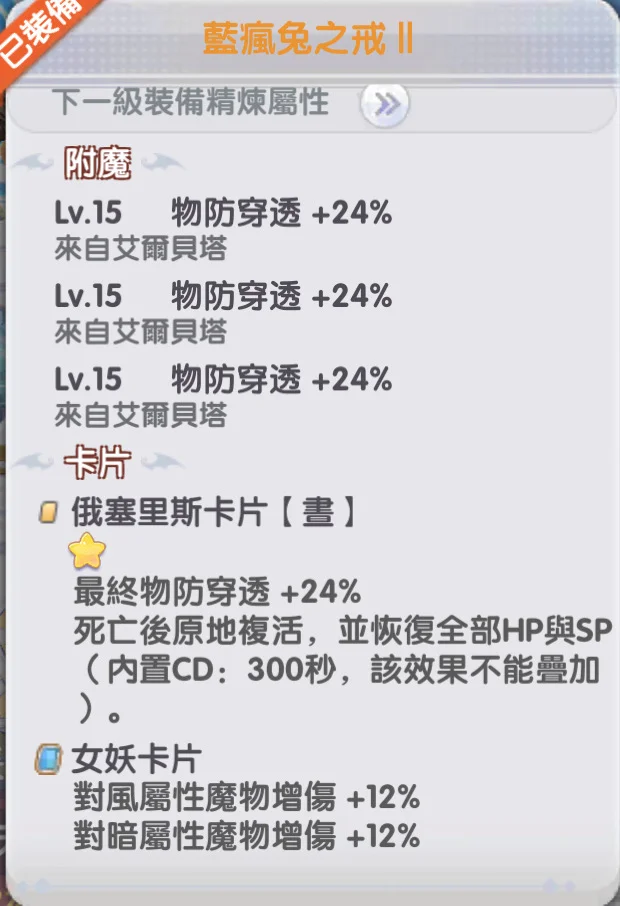
Task: Expand next level refine attributes arrow
Action: (384, 104)
